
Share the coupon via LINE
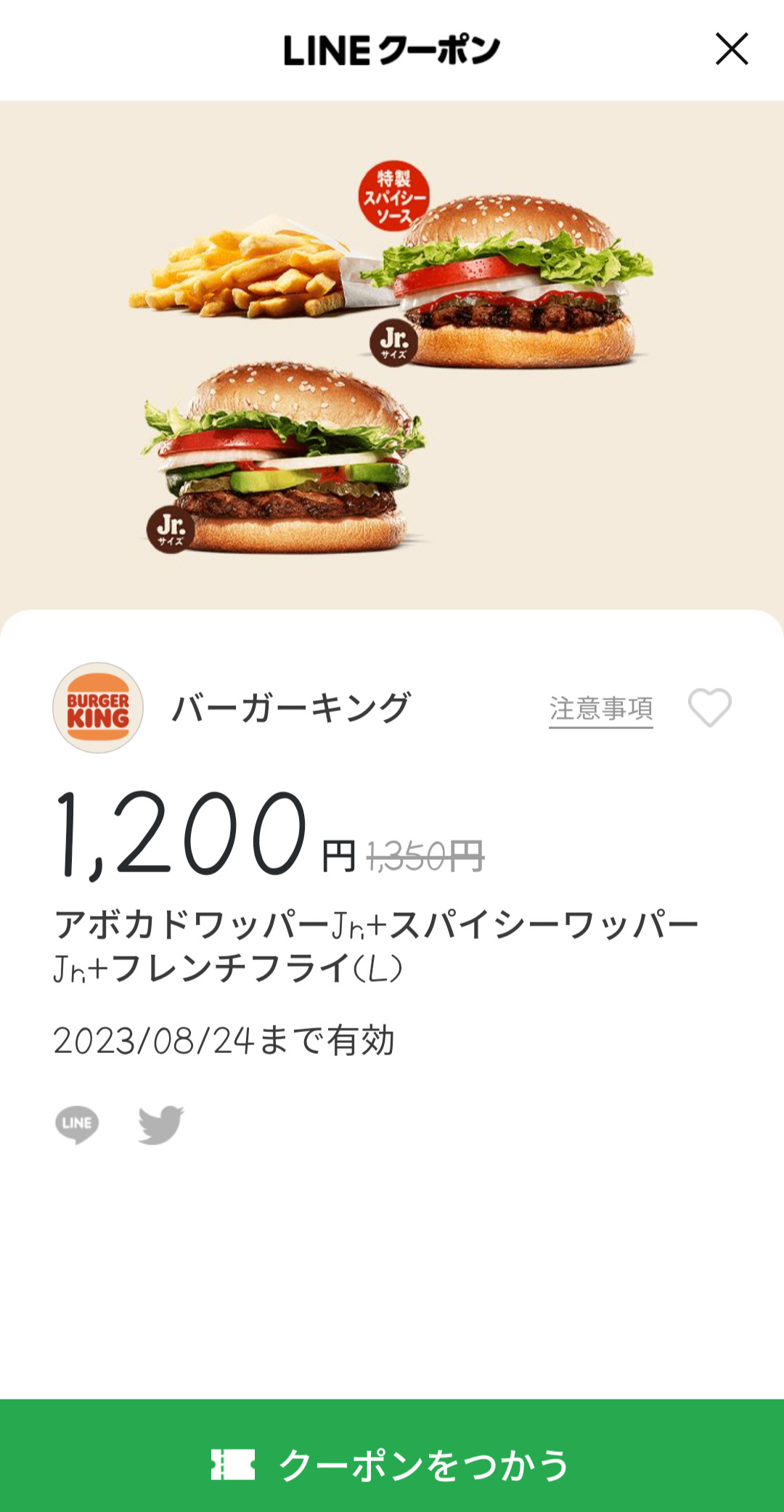click(x=77, y=1124)
